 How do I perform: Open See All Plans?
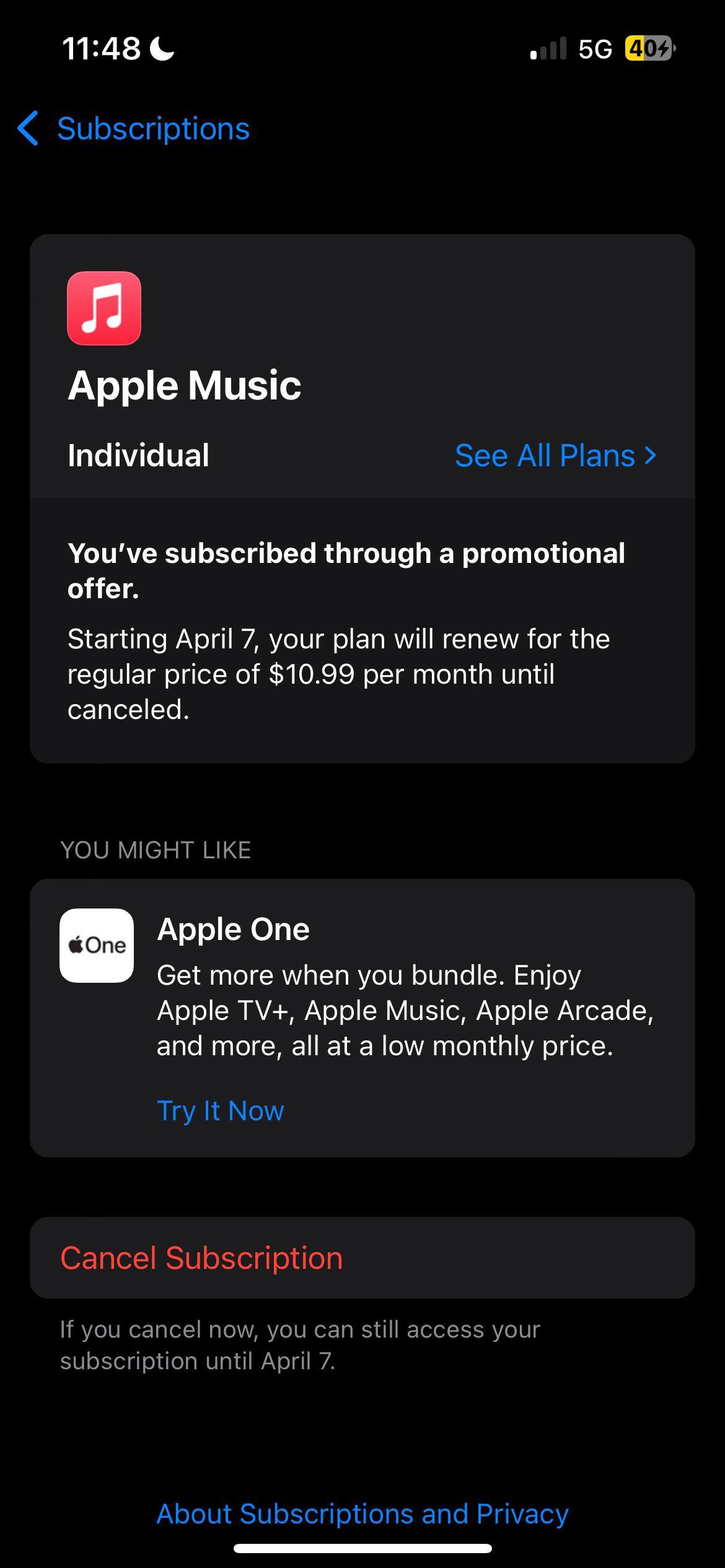555,456
